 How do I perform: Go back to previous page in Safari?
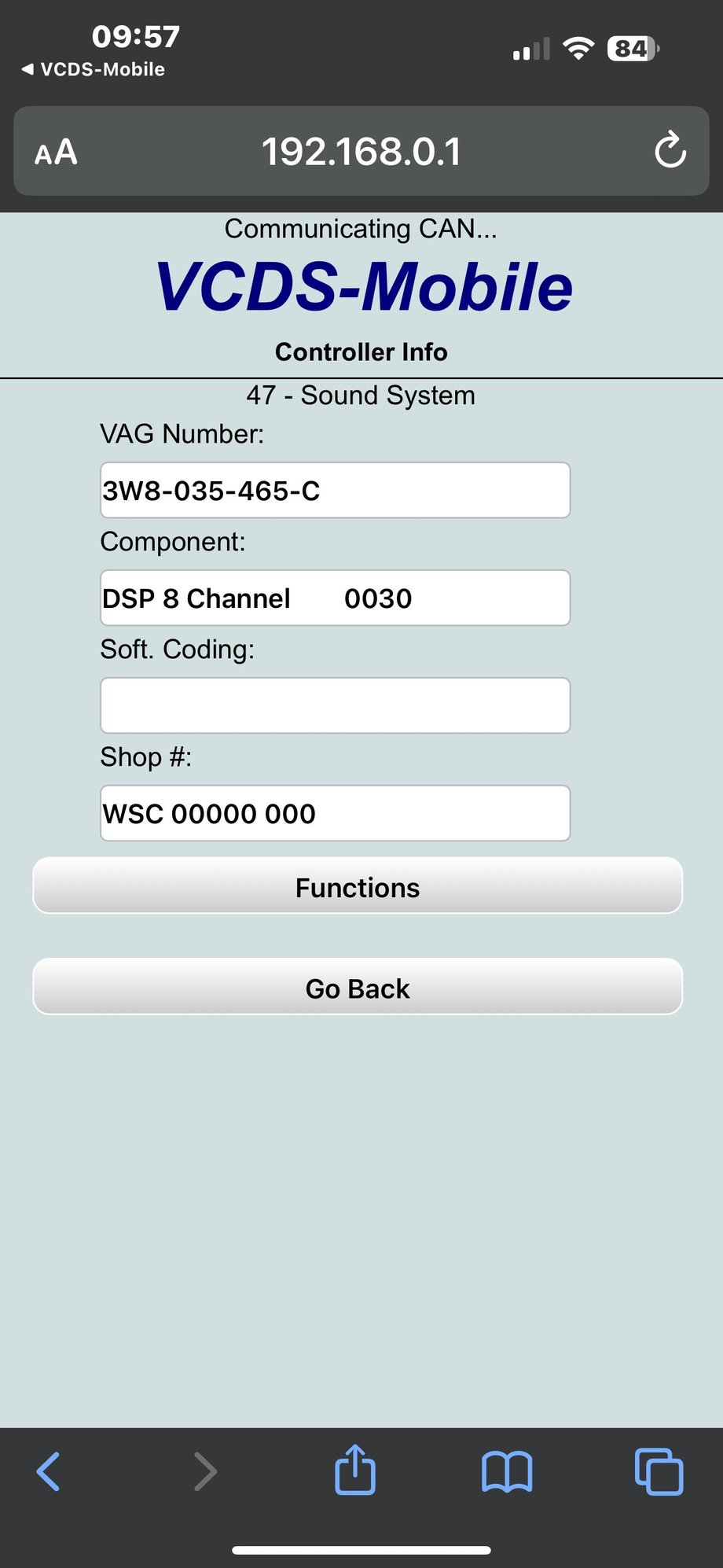pos(49,1471)
